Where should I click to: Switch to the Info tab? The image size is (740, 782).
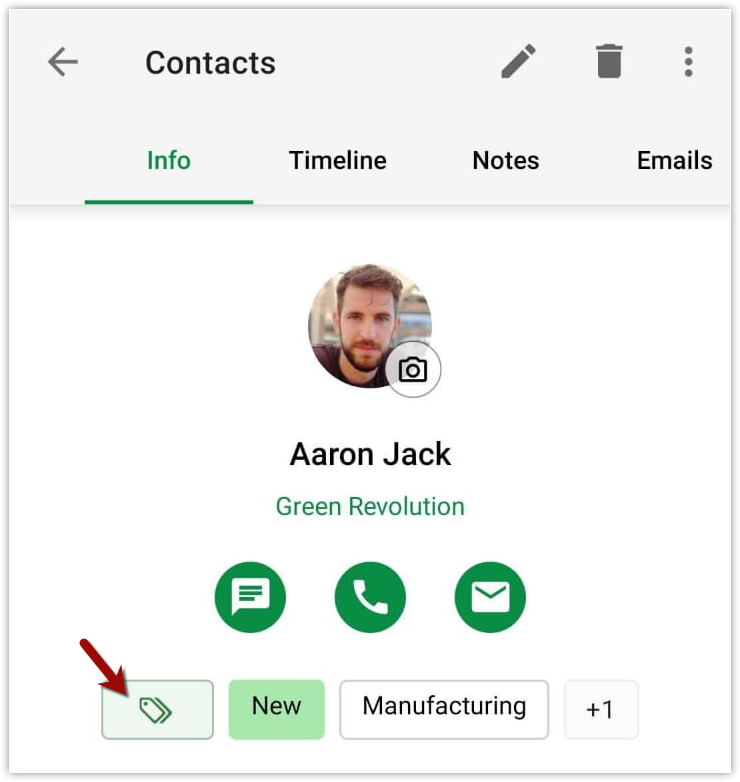[x=168, y=161]
